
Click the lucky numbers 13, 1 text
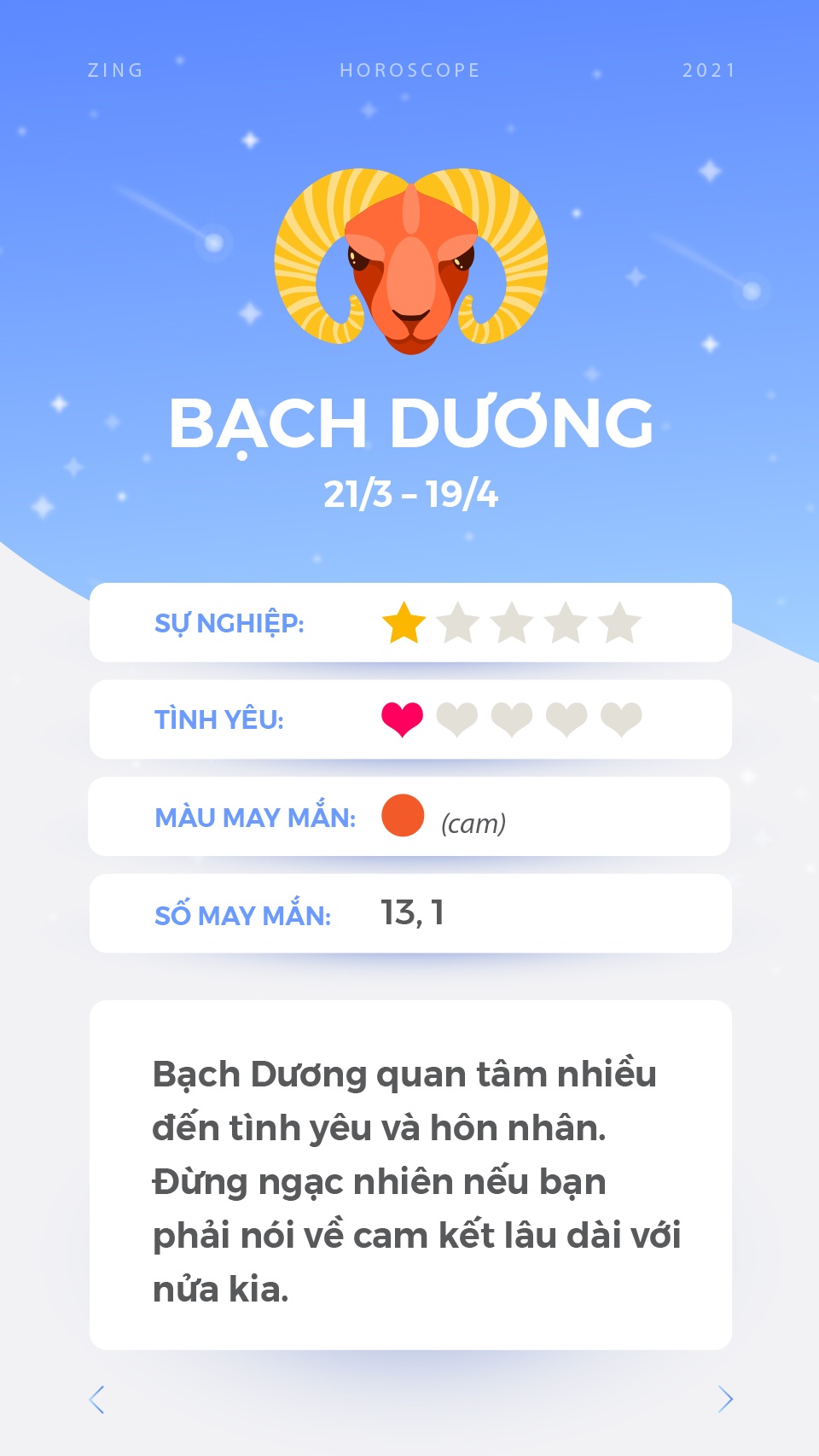coord(413,911)
